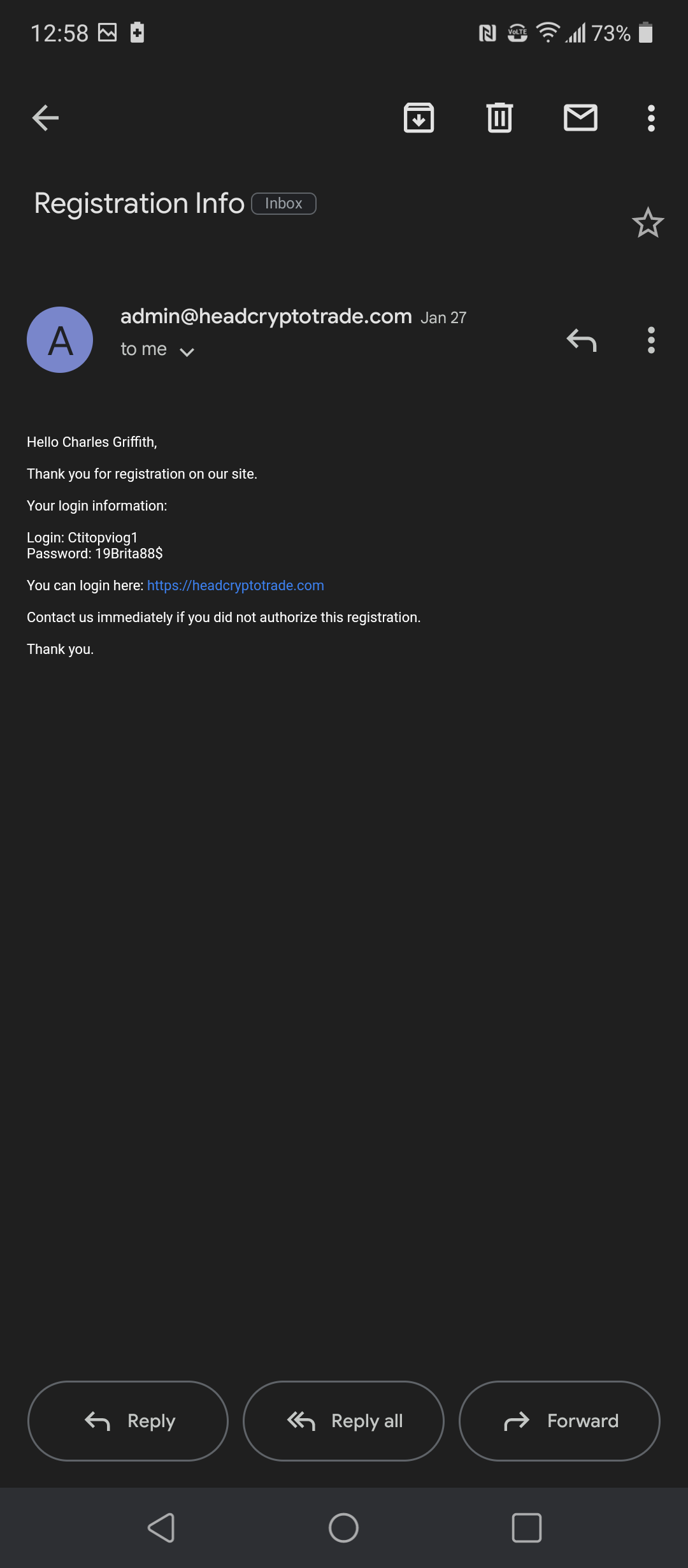Tap the reply arrow beside the sender

[x=581, y=340]
